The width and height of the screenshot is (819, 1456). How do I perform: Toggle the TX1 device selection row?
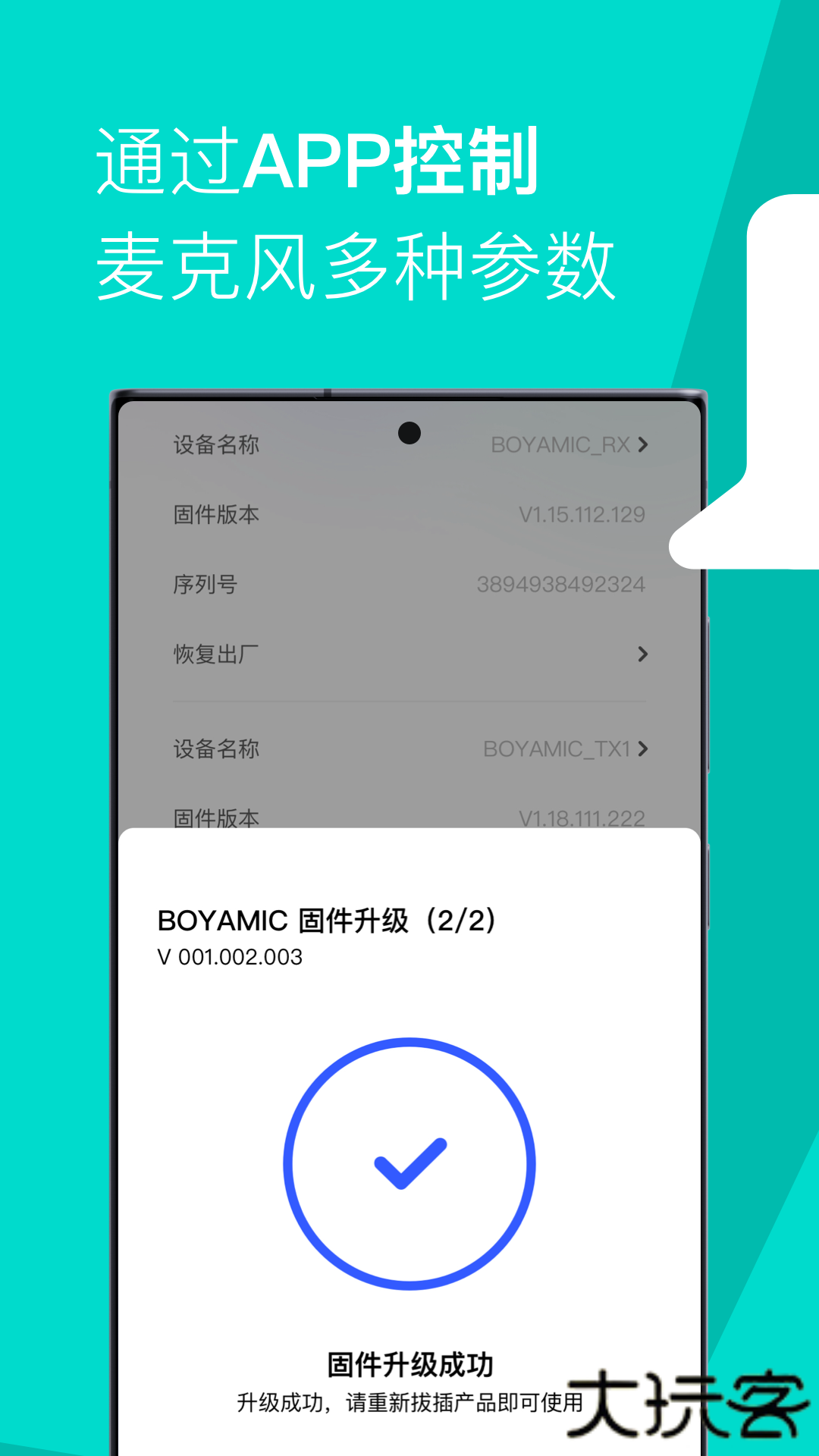pyautogui.click(x=408, y=749)
